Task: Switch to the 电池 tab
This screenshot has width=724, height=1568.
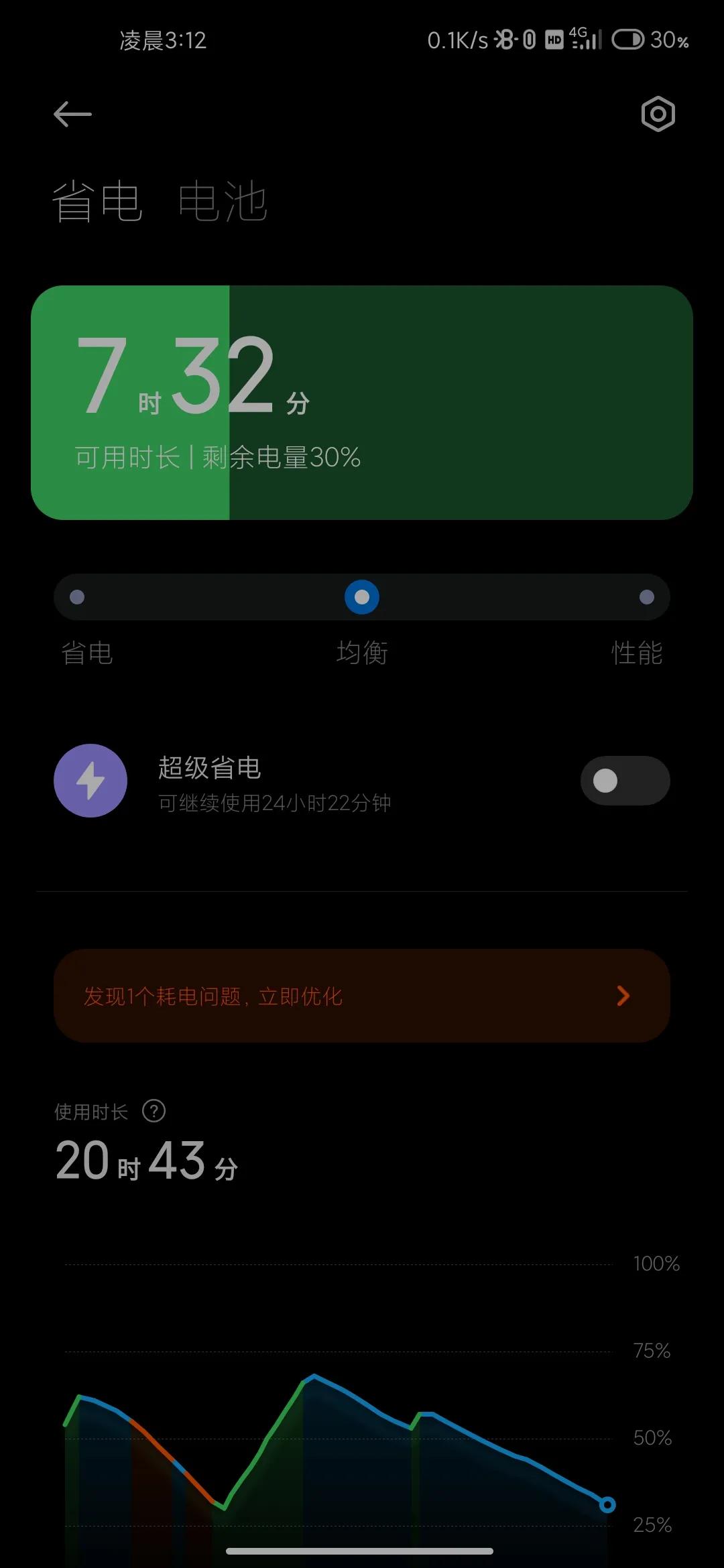Action: coord(223,201)
